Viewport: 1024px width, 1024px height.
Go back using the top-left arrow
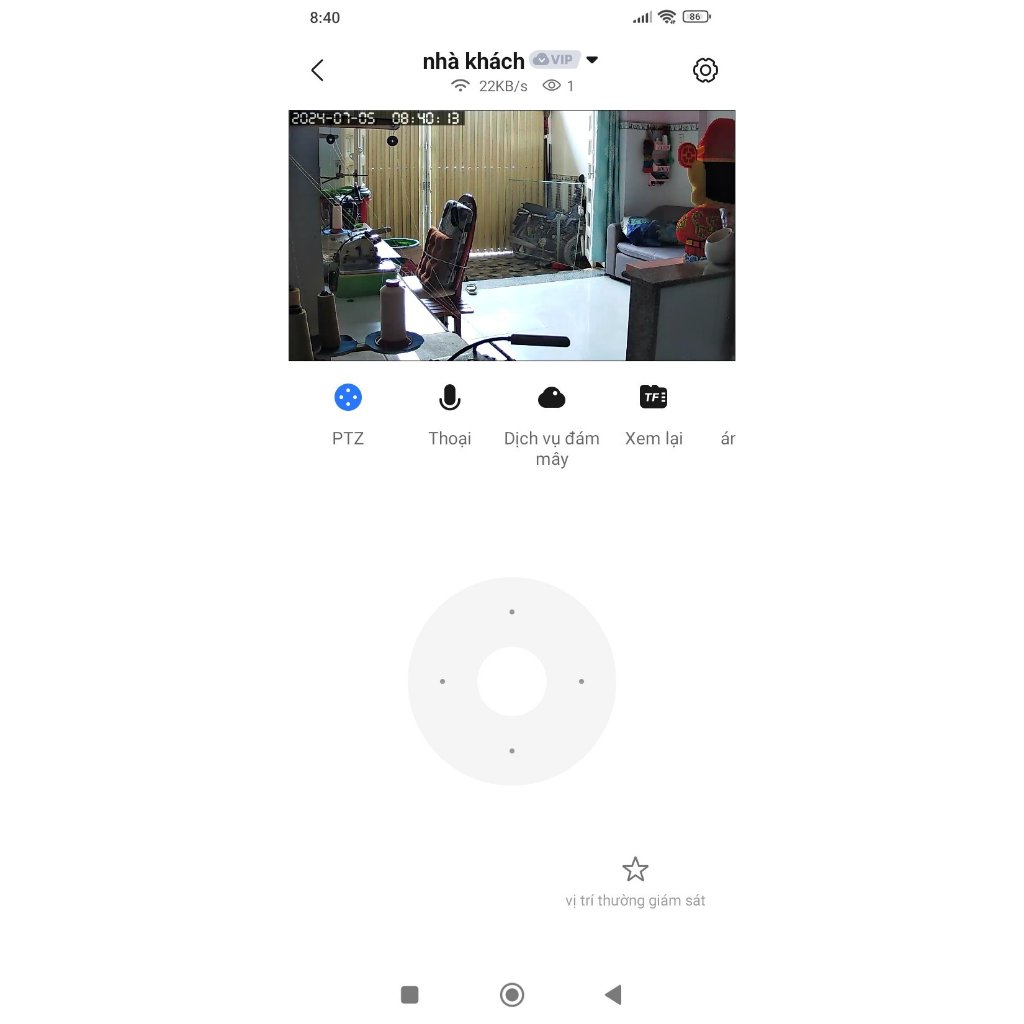tap(317, 70)
